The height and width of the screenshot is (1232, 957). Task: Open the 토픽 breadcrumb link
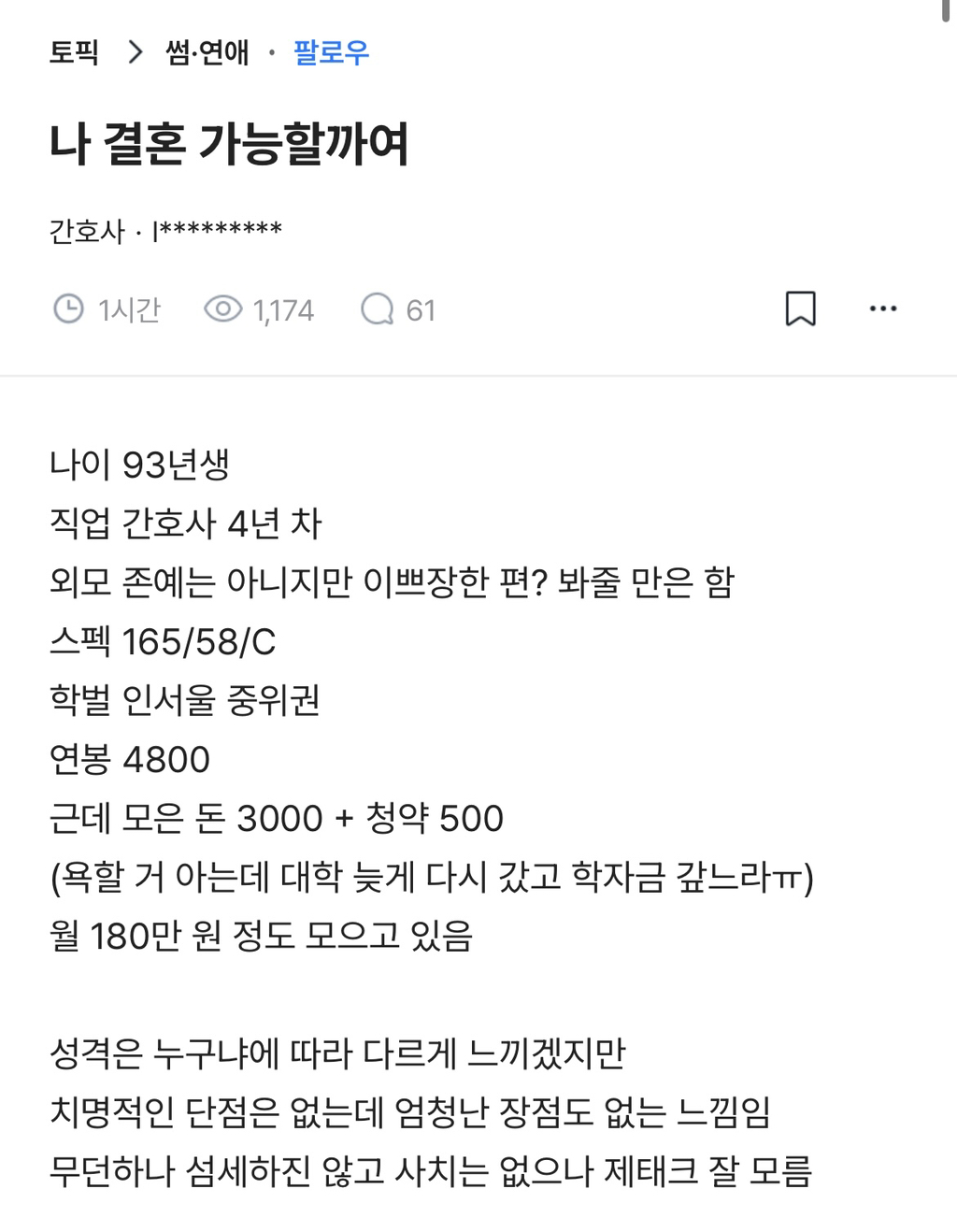pyautogui.click(x=74, y=51)
